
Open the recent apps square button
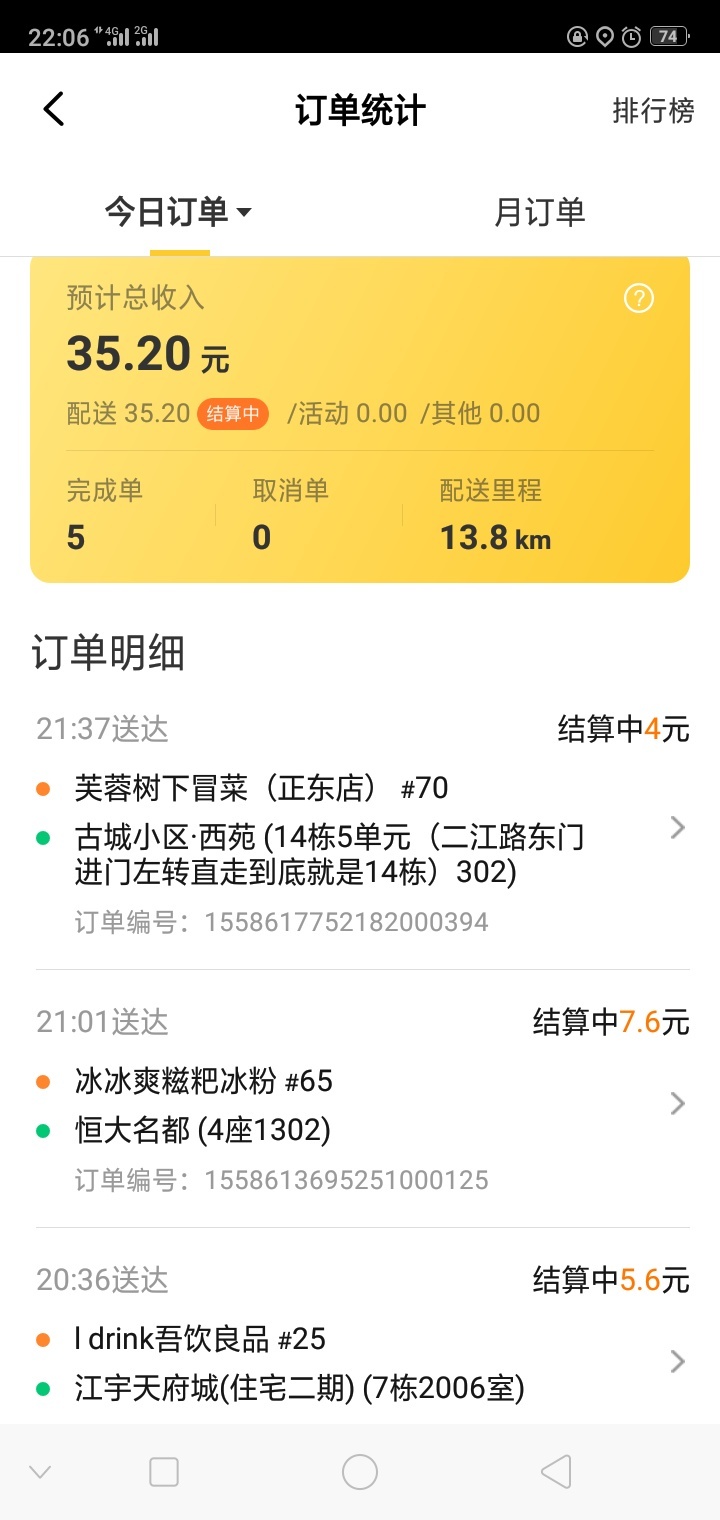[x=164, y=1472]
